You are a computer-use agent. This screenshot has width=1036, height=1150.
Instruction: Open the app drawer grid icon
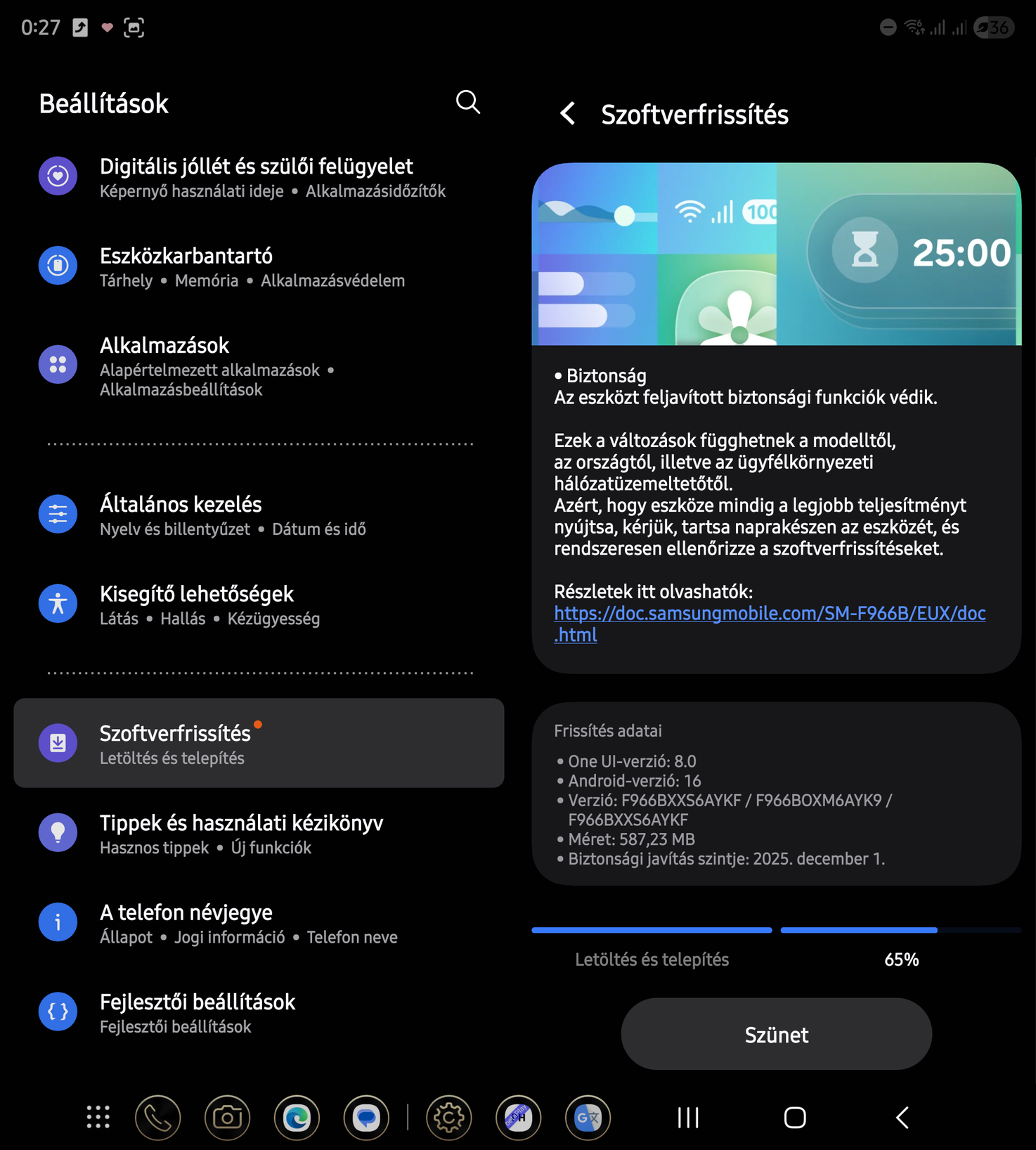point(98,1117)
